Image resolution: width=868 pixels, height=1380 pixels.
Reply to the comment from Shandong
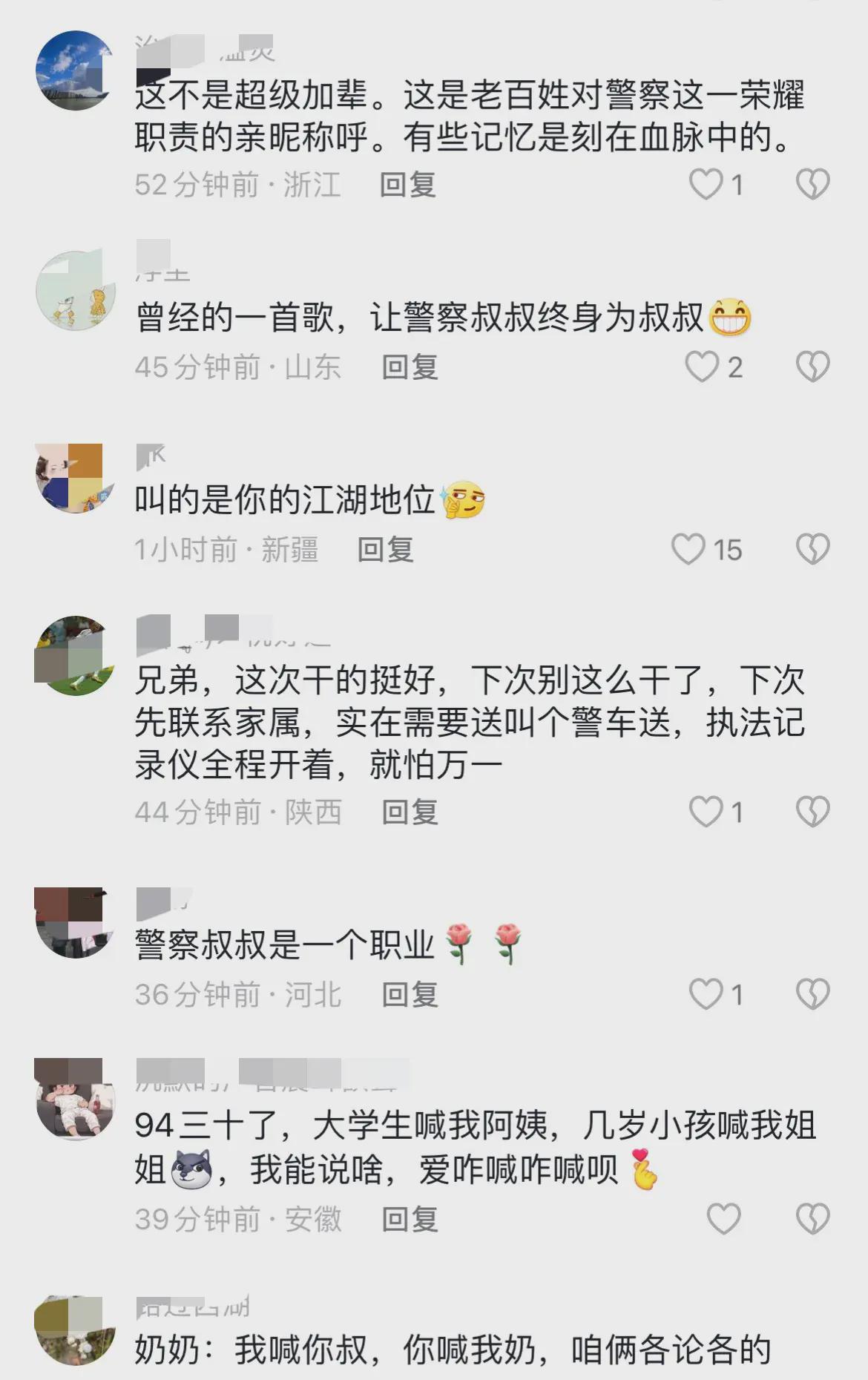click(x=410, y=367)
